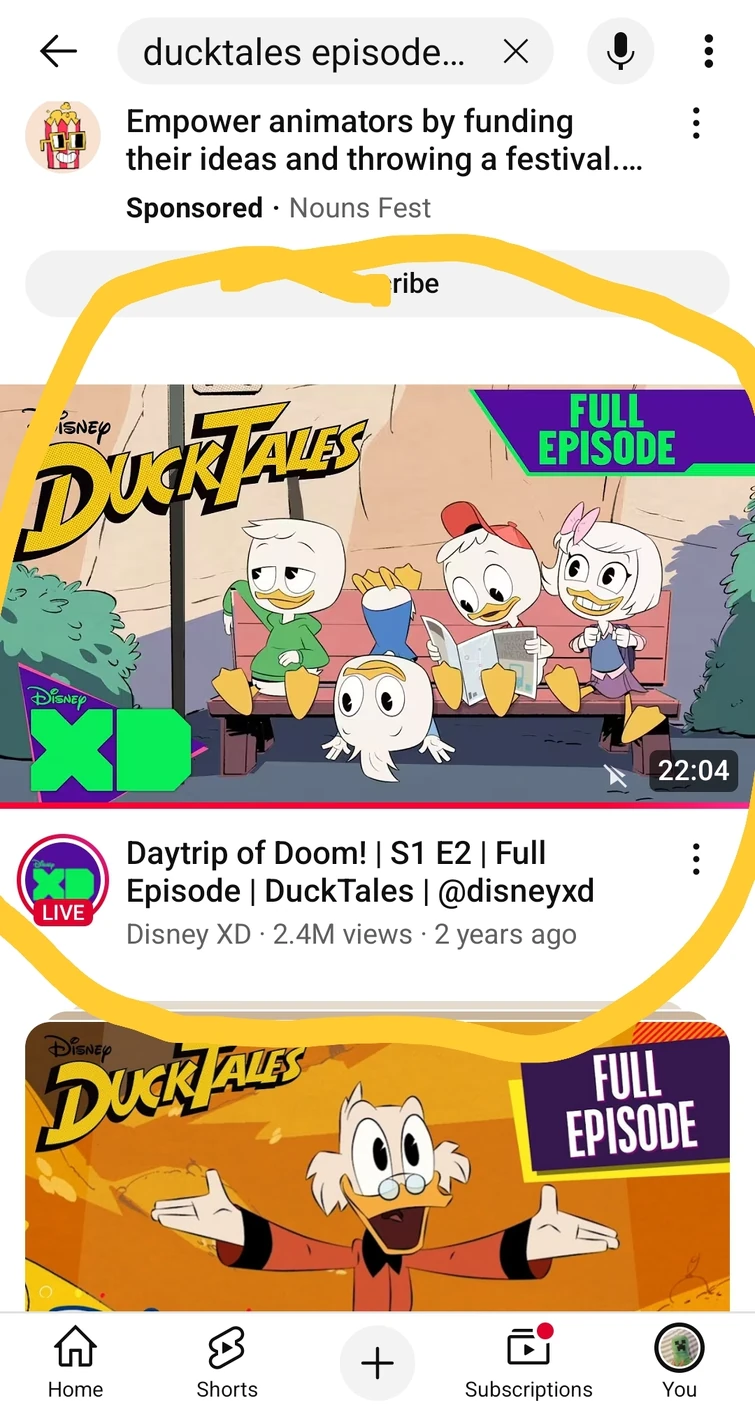Viewport: 755px width, 1412px height.
Task: Tap the Subscribe button below the ad
Action: 377,283
